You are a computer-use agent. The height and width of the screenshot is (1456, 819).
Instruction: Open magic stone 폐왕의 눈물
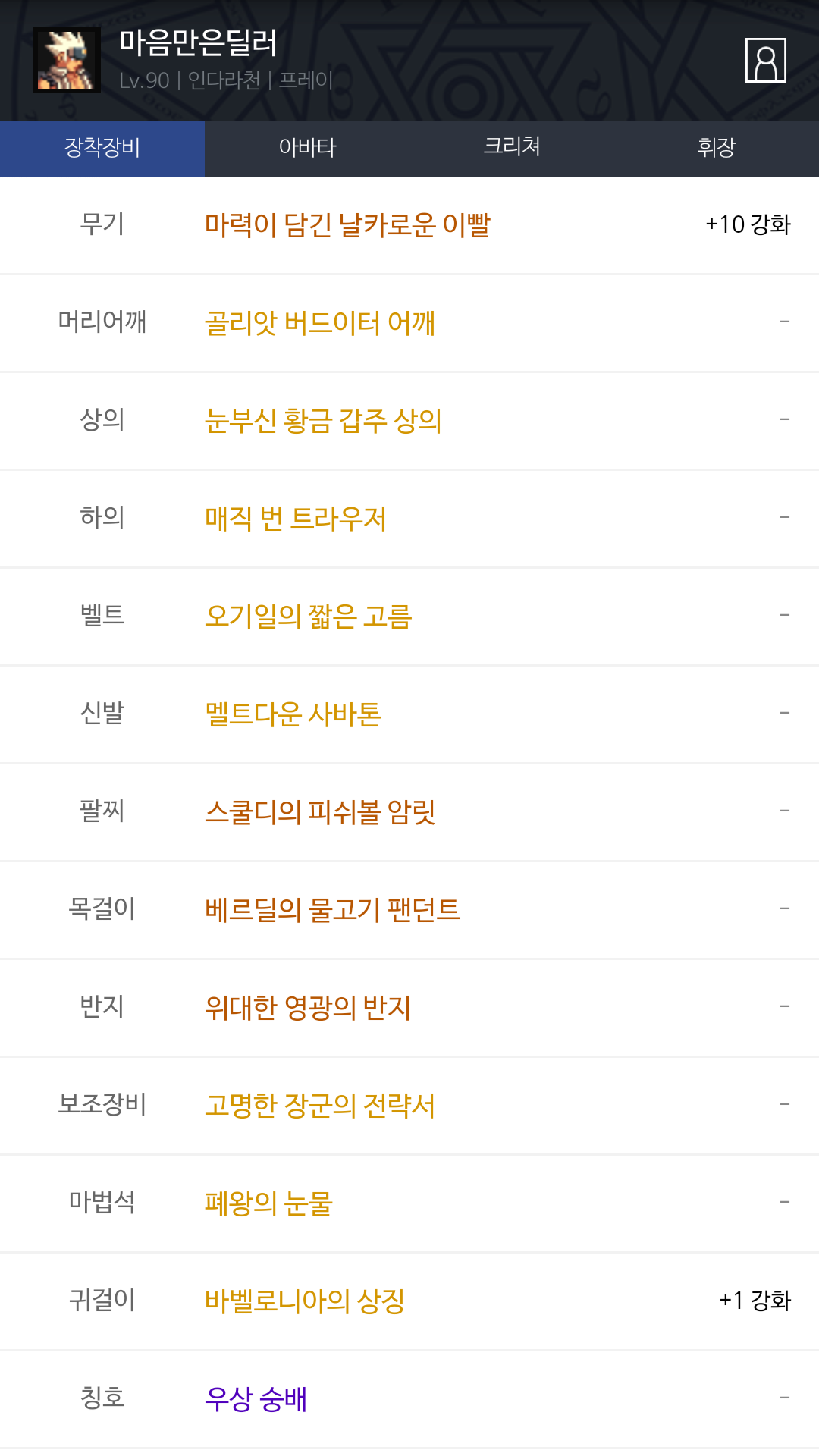(x=268, y=1203)
